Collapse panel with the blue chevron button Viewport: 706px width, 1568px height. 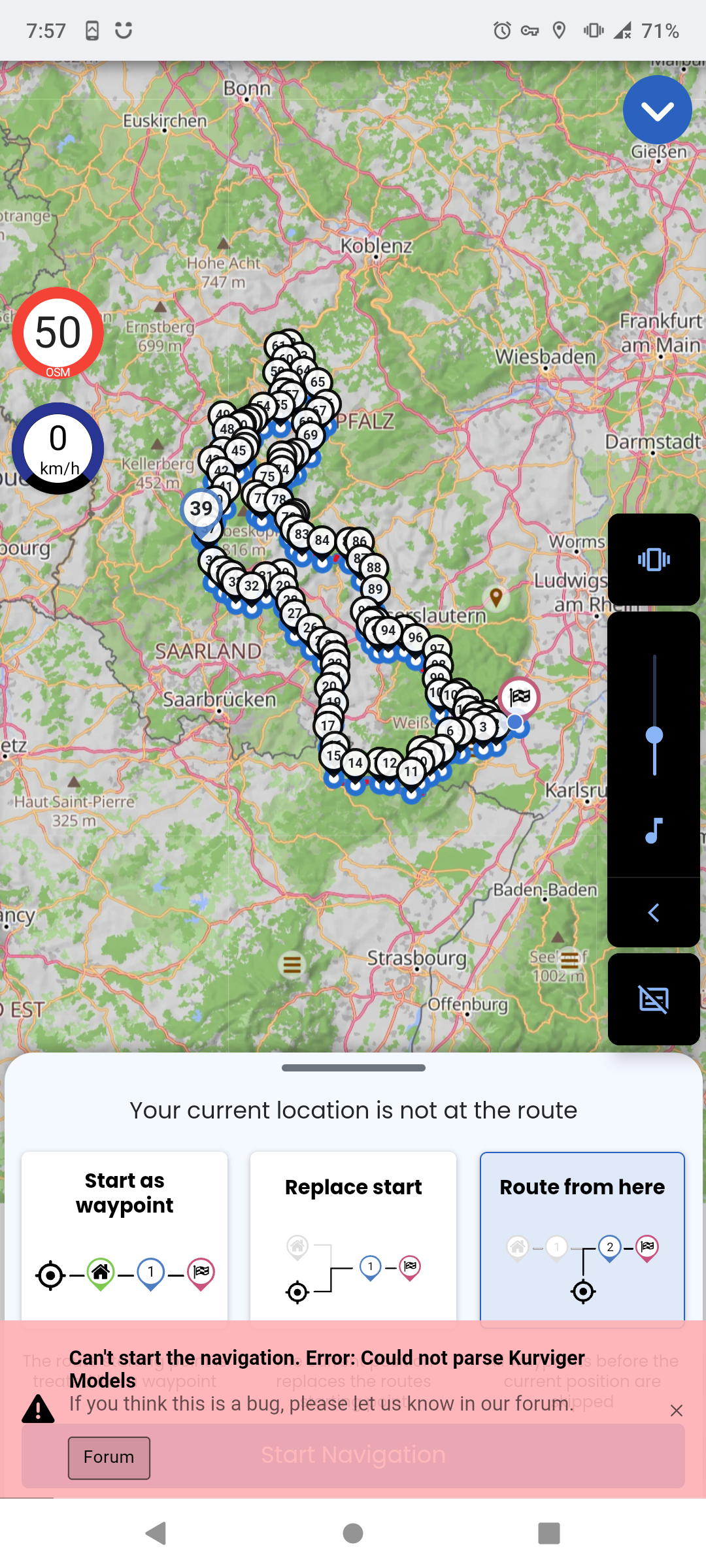point(657,110)
